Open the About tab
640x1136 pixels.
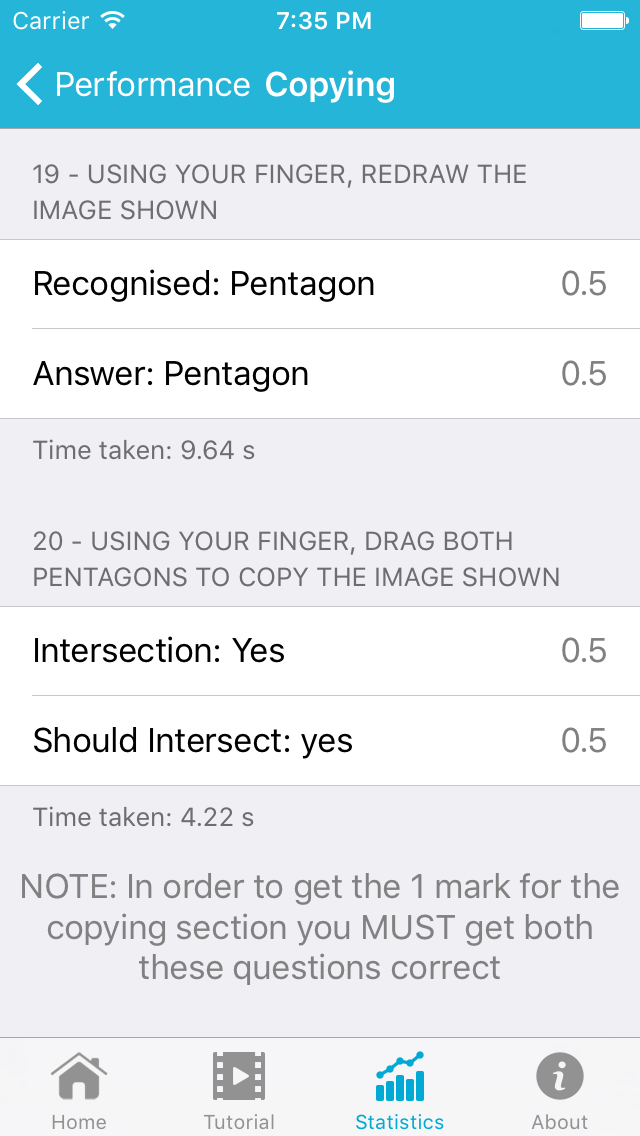pos(560,1089)
